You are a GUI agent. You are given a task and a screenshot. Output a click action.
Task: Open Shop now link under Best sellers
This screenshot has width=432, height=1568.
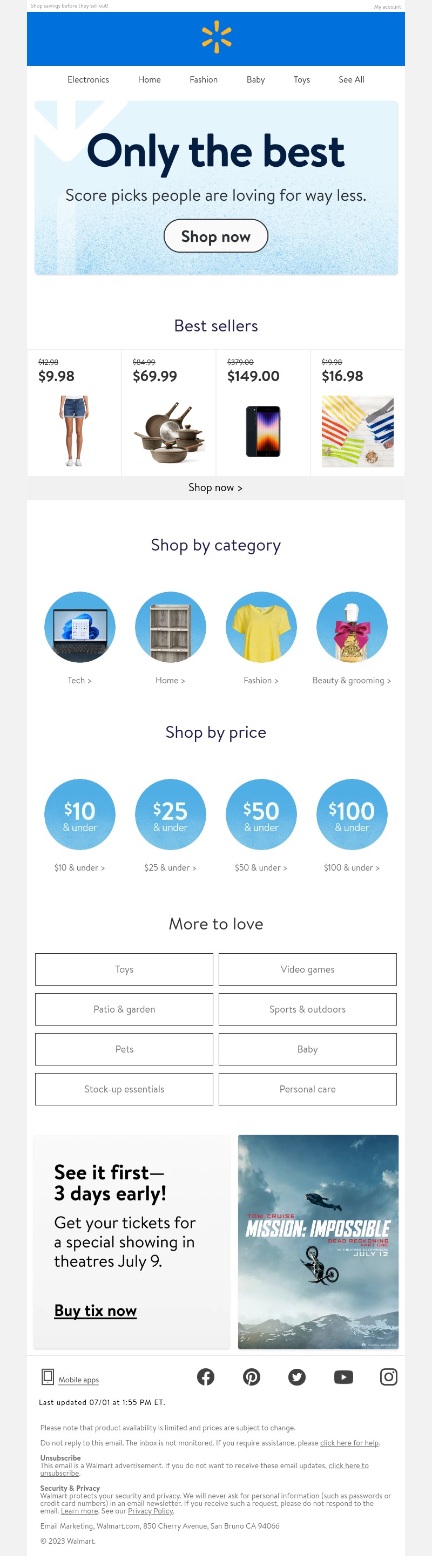tap(215, 487)
